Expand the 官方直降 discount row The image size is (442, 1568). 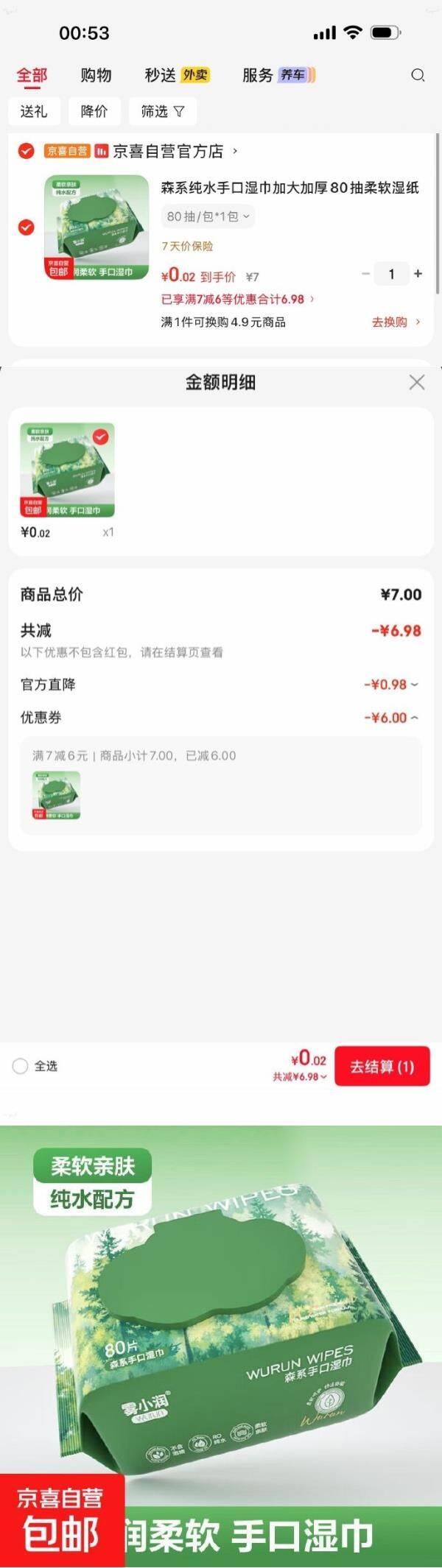coord(391,685)
